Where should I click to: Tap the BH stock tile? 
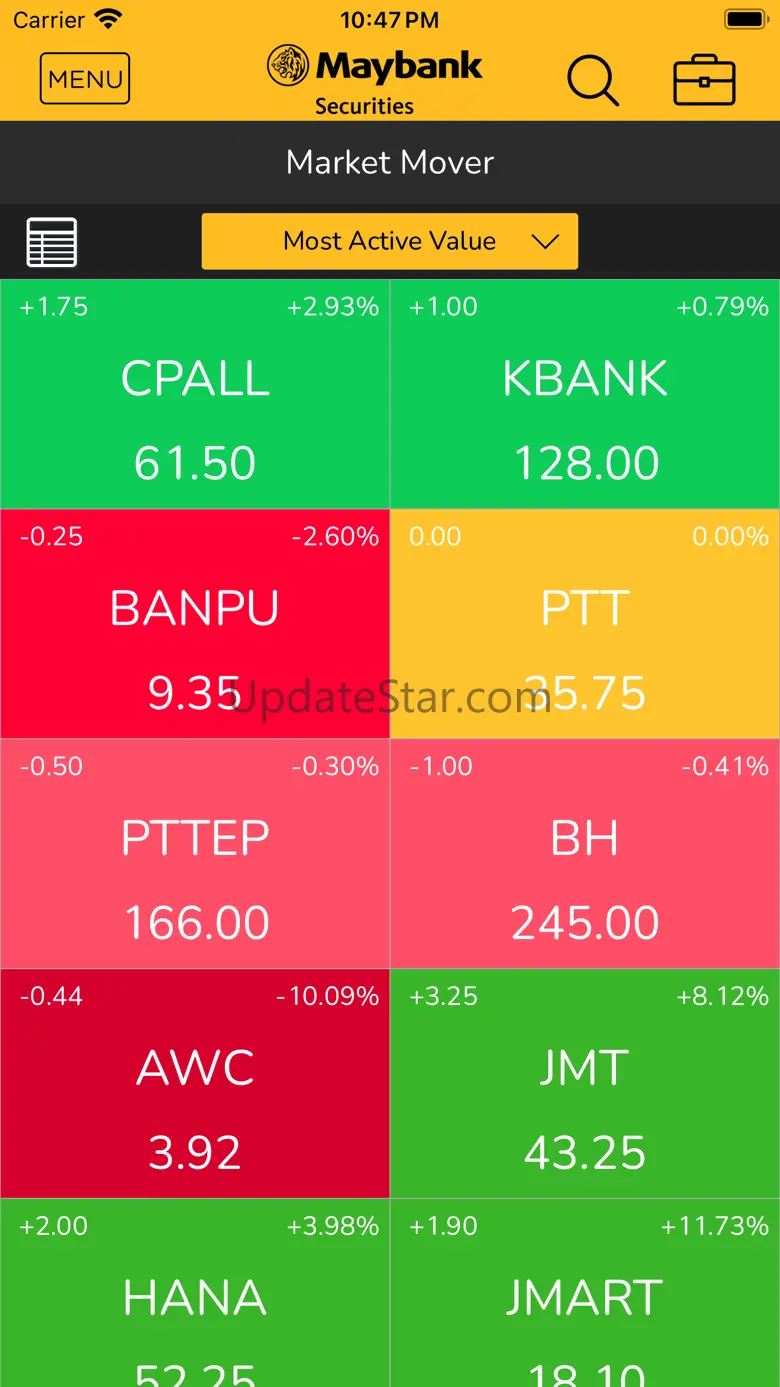point(585,854)
